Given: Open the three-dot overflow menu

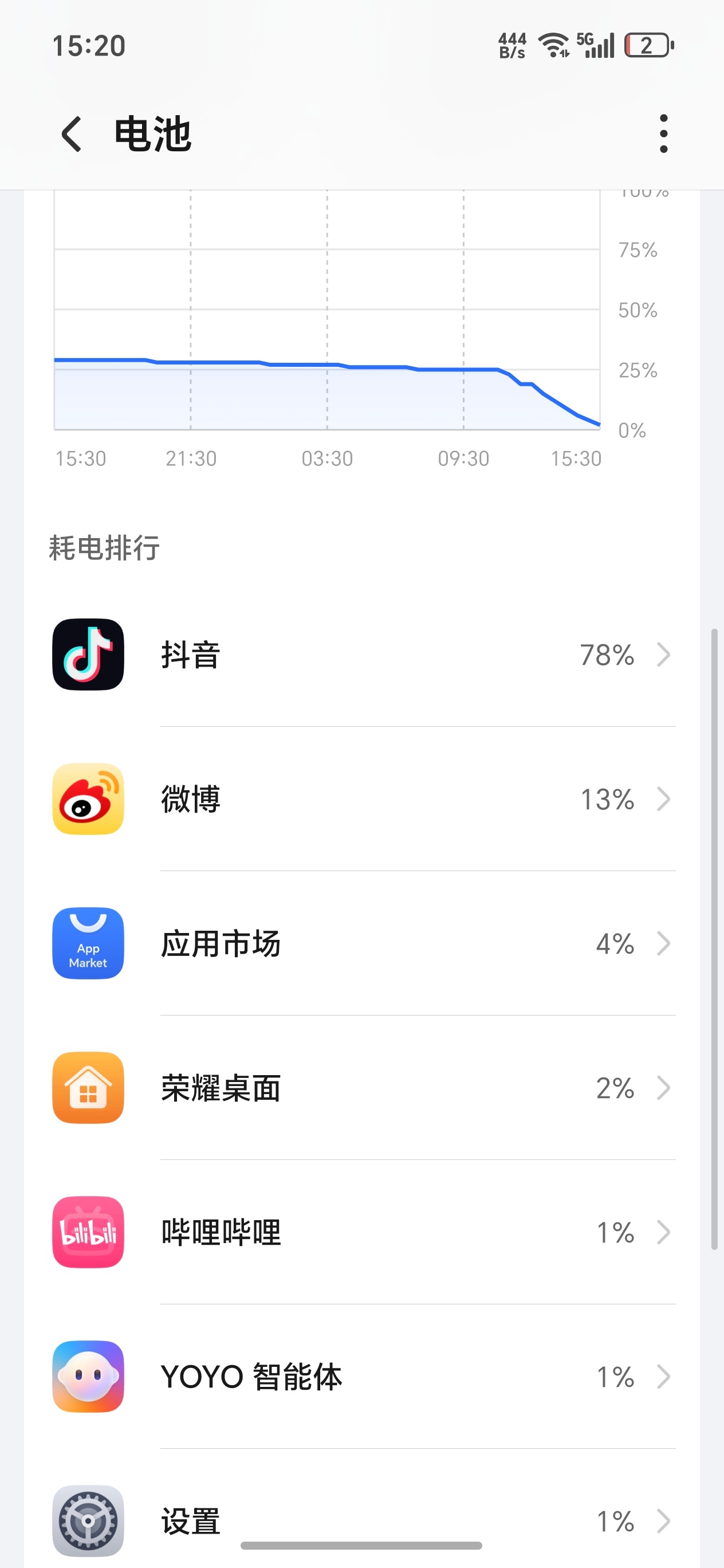Looking at the screenshot, I should point(663,134).
